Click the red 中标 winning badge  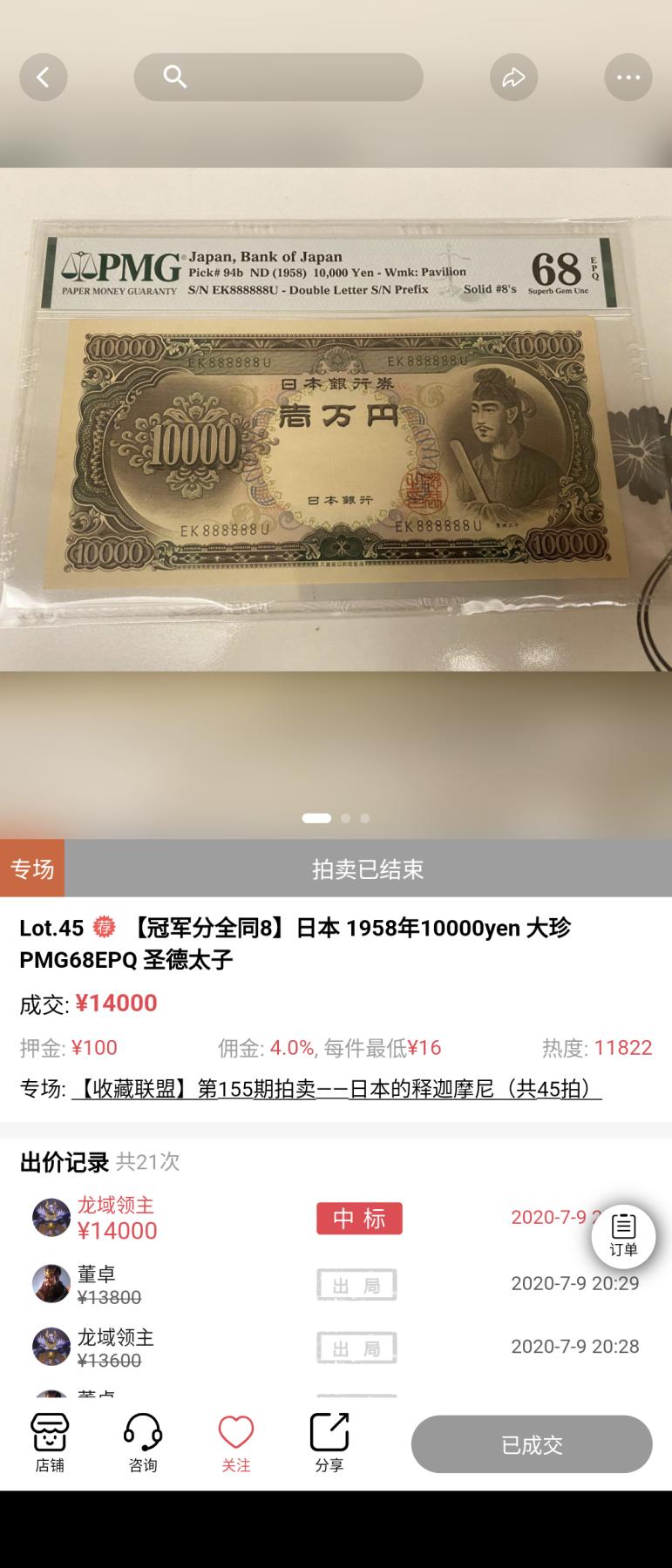click(x=358, y=1219)
